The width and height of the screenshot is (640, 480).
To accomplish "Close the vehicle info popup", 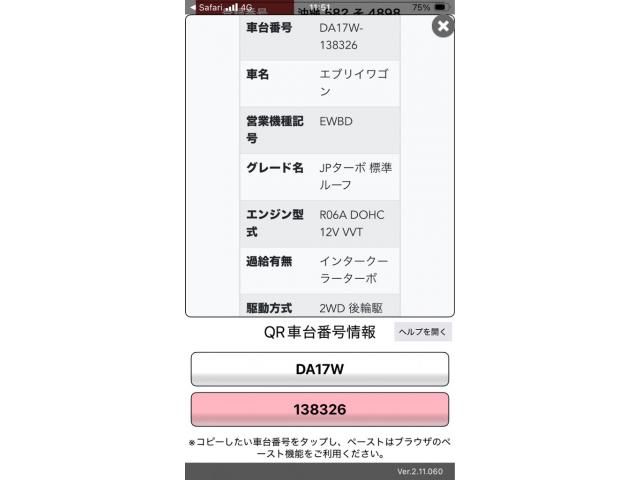I will point(442,26).
